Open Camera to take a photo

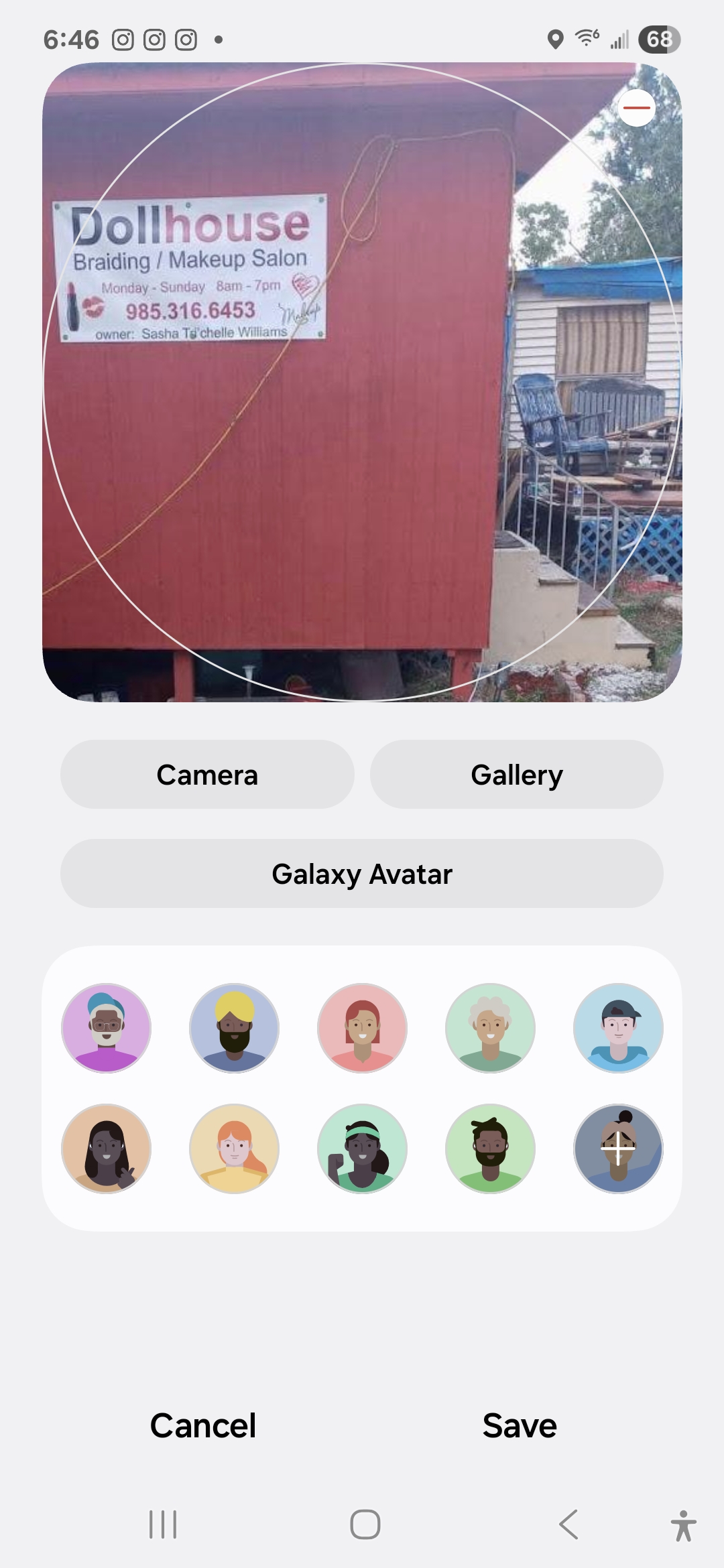tap(207, 775)
